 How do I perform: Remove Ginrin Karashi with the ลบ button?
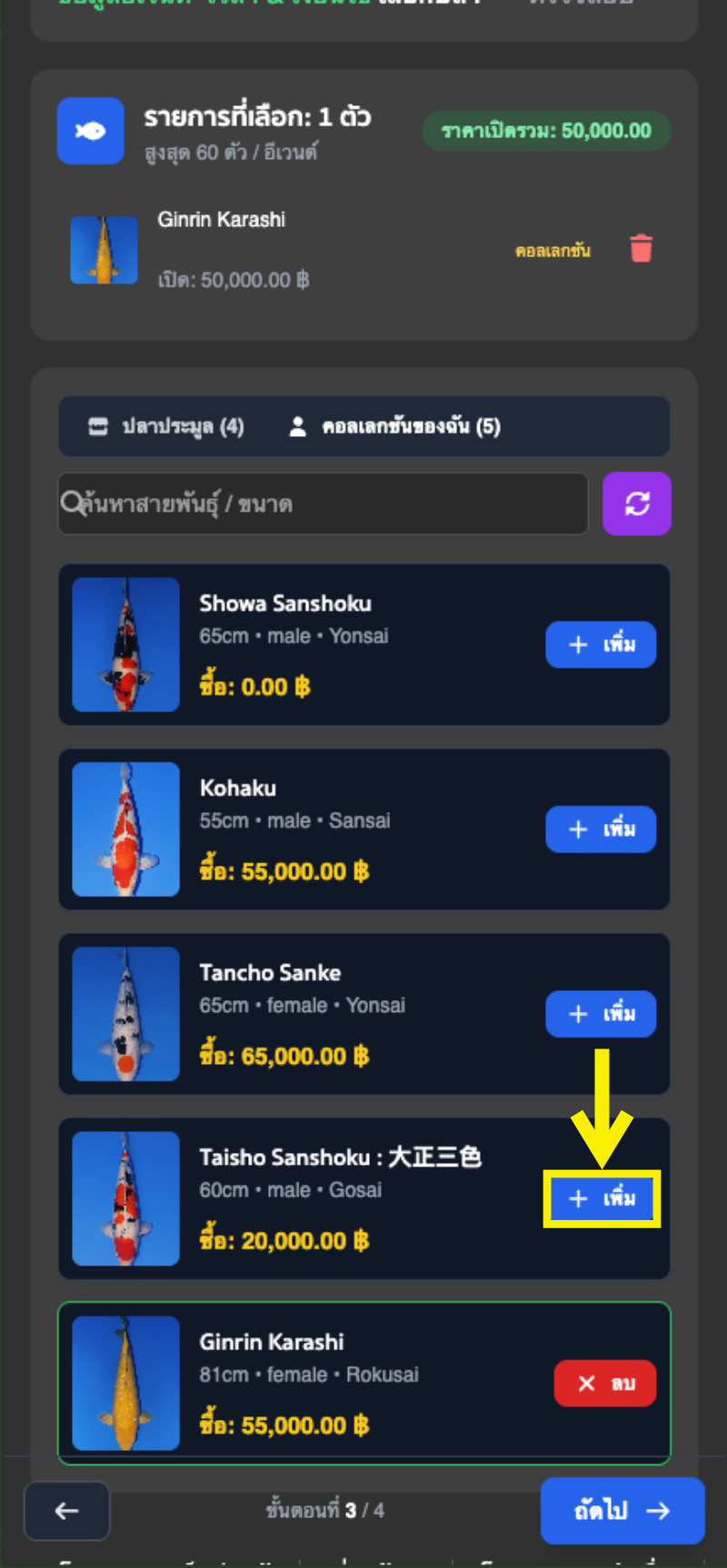(x=605, y=1383)
